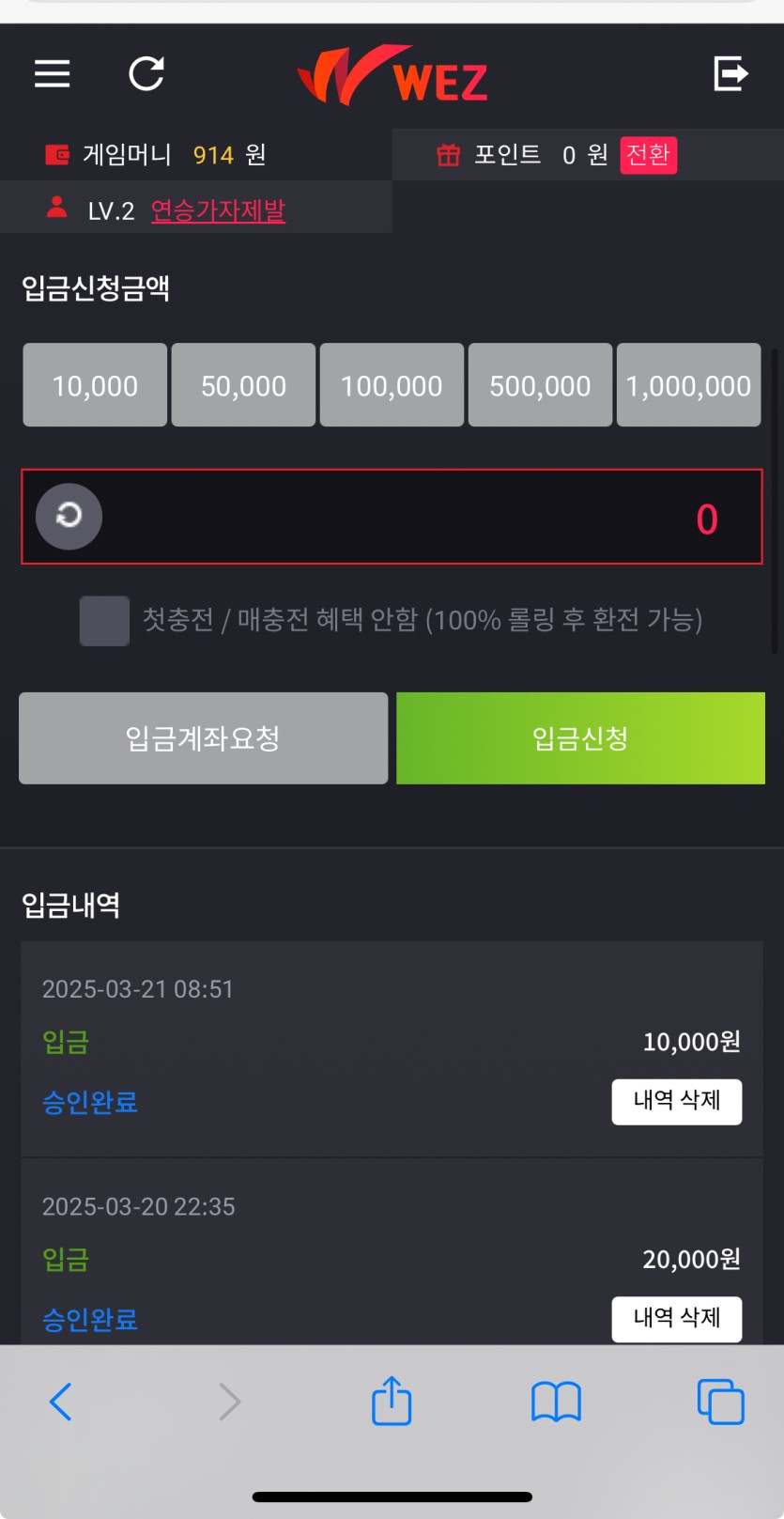The width and height of the screenshot is (784, 1519).
Task: Focus the deposit amount input field
Action: coord(423,518)
